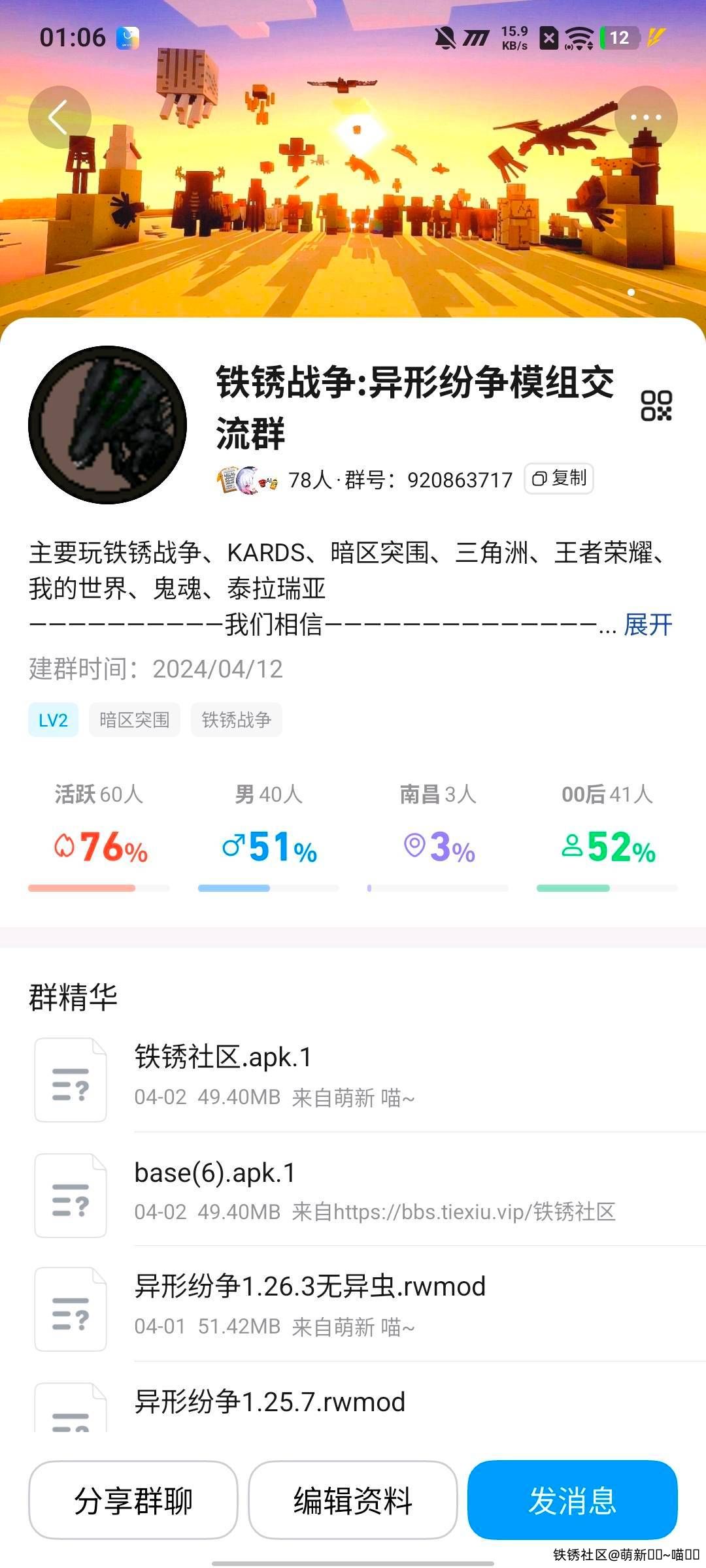The width and height of the screenshot is (706, 1568).
Task: Tap 分享群聊 to share the group
Action: (x=133, y=1501)
